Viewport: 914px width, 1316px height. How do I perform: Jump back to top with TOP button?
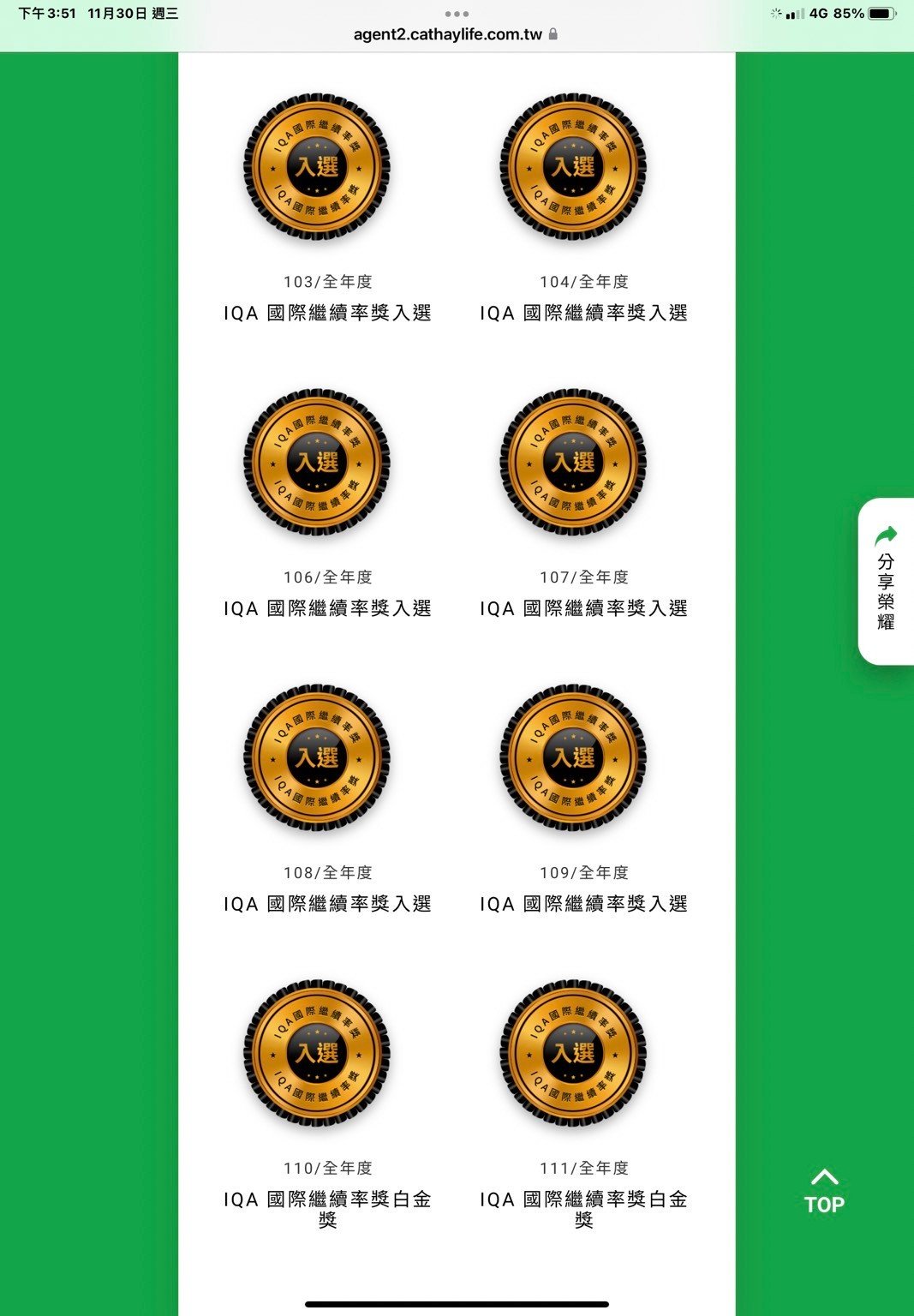pos(824,1192)
